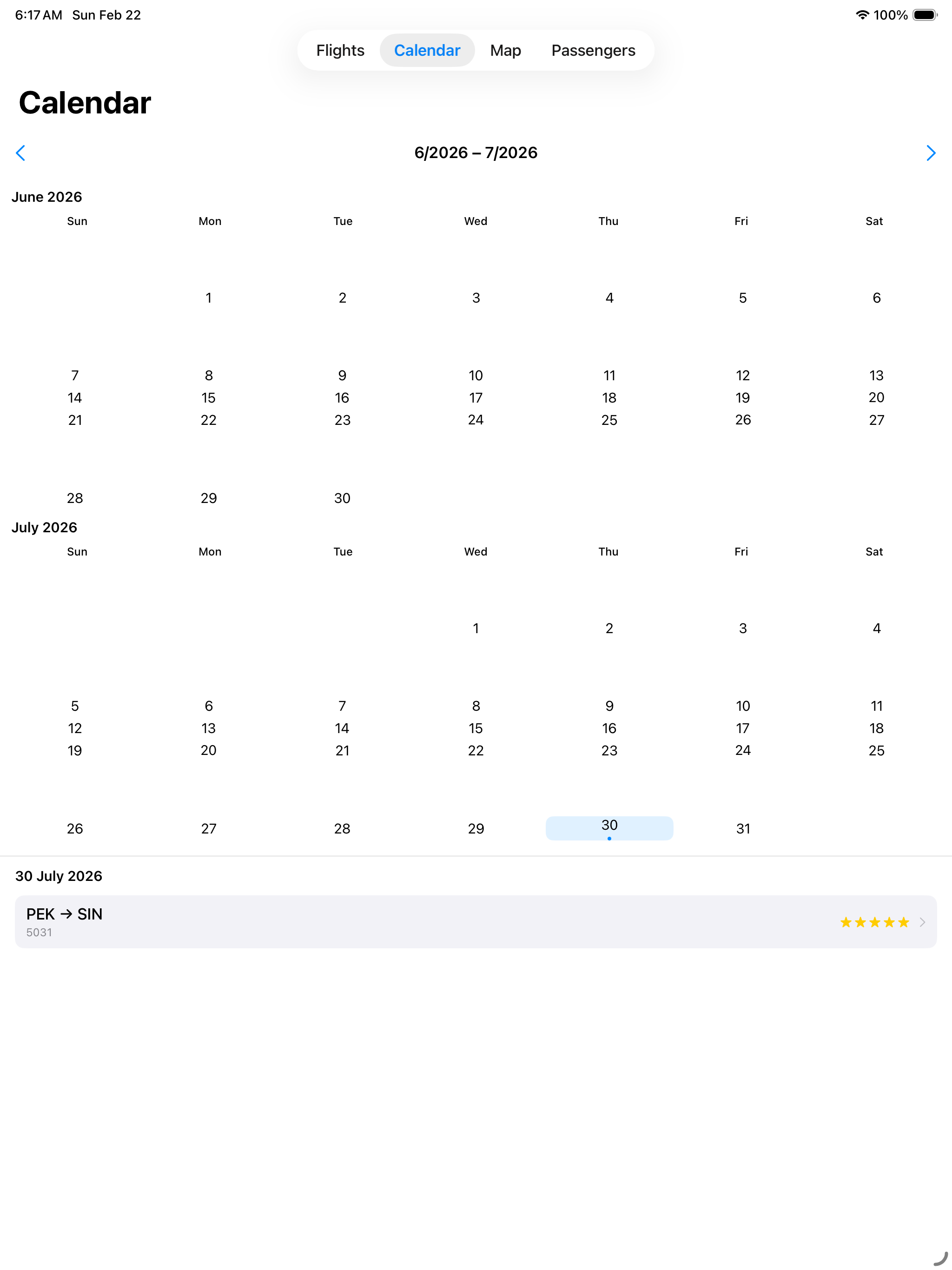Click the 30 July 2026 header
Image resolution: width=952 pixels, height=1270 pixels.
59,875
